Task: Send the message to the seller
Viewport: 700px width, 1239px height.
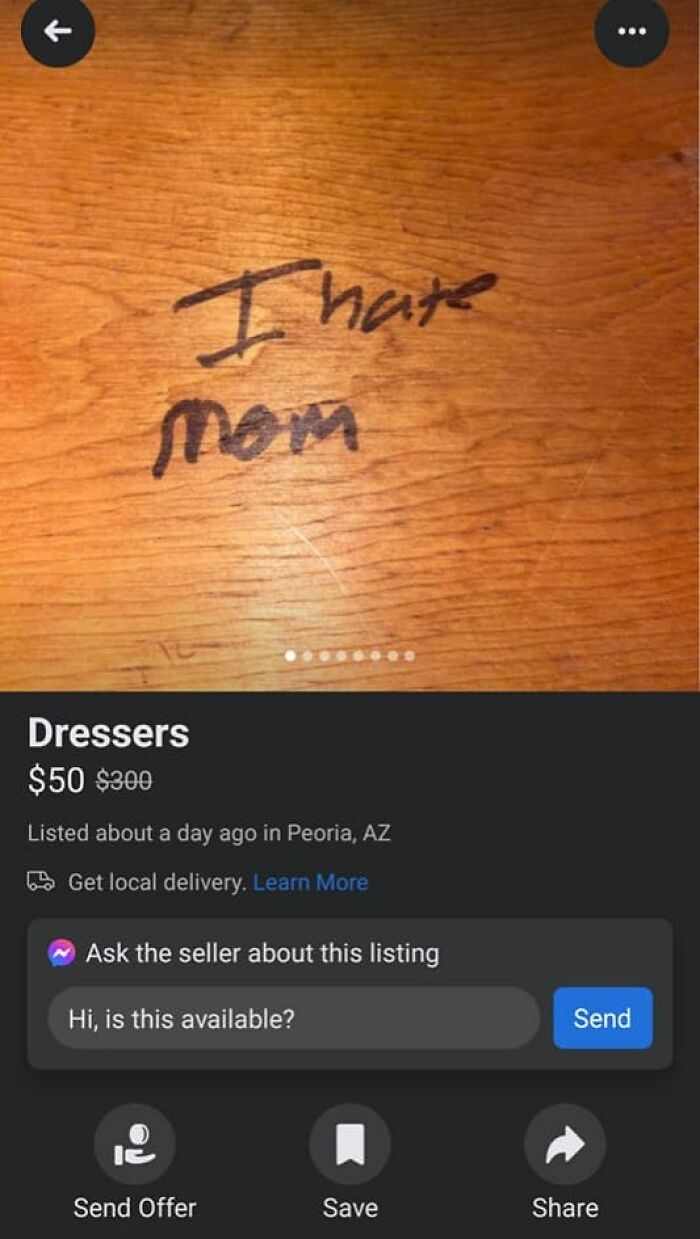Action: tap(602, 1018)
